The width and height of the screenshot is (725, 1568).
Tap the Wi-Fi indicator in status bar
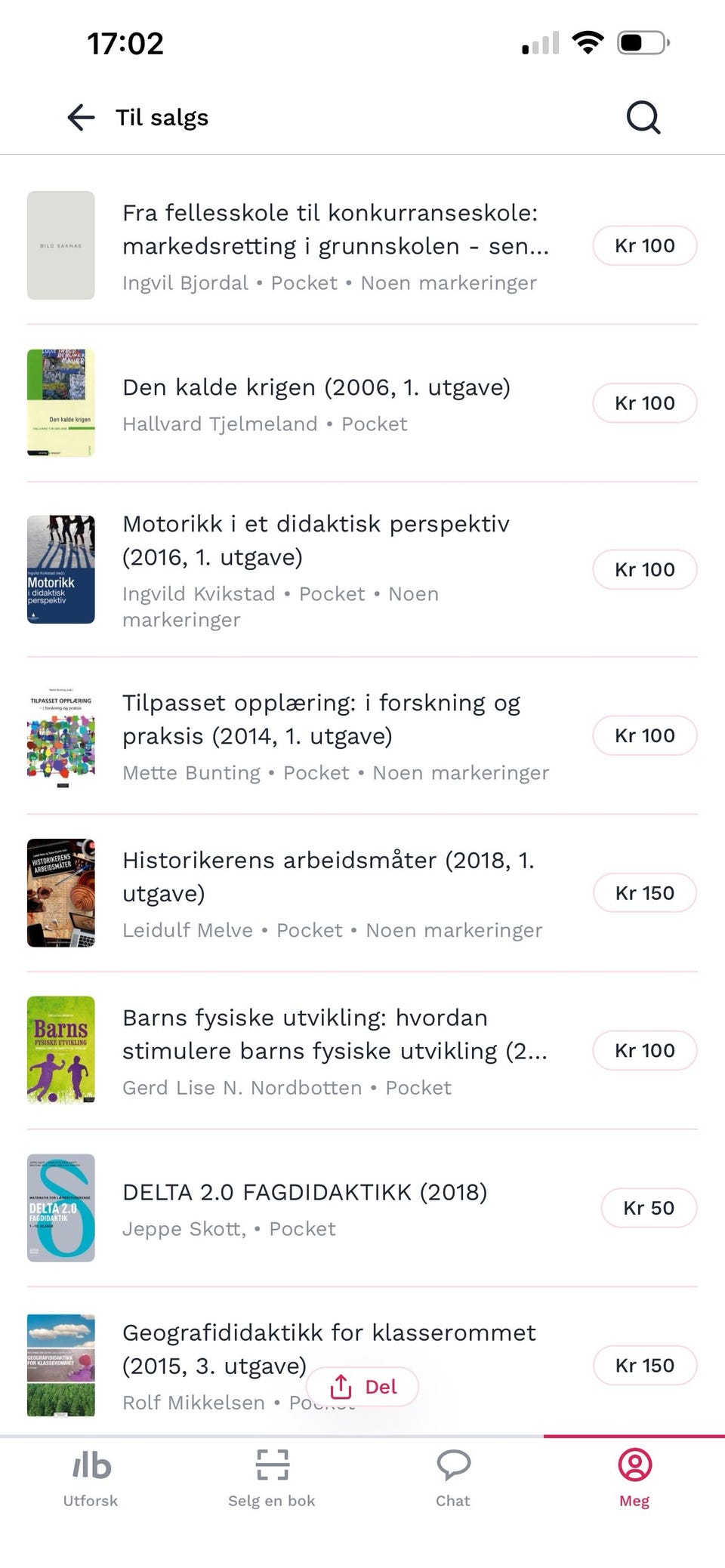pos(587,43)
